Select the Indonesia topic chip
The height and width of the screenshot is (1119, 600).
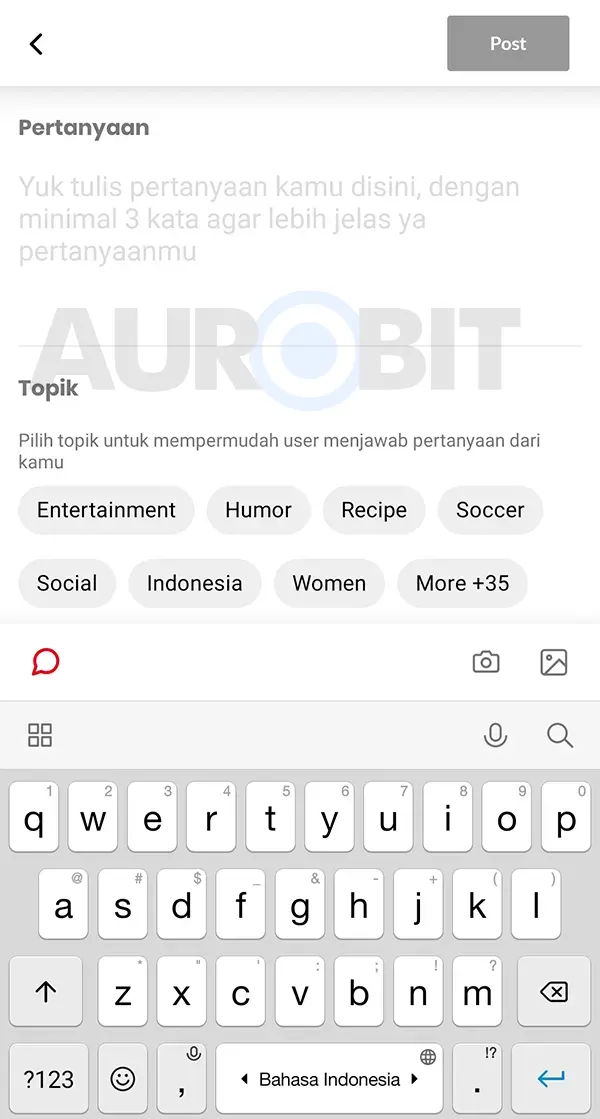coord(194,583)
